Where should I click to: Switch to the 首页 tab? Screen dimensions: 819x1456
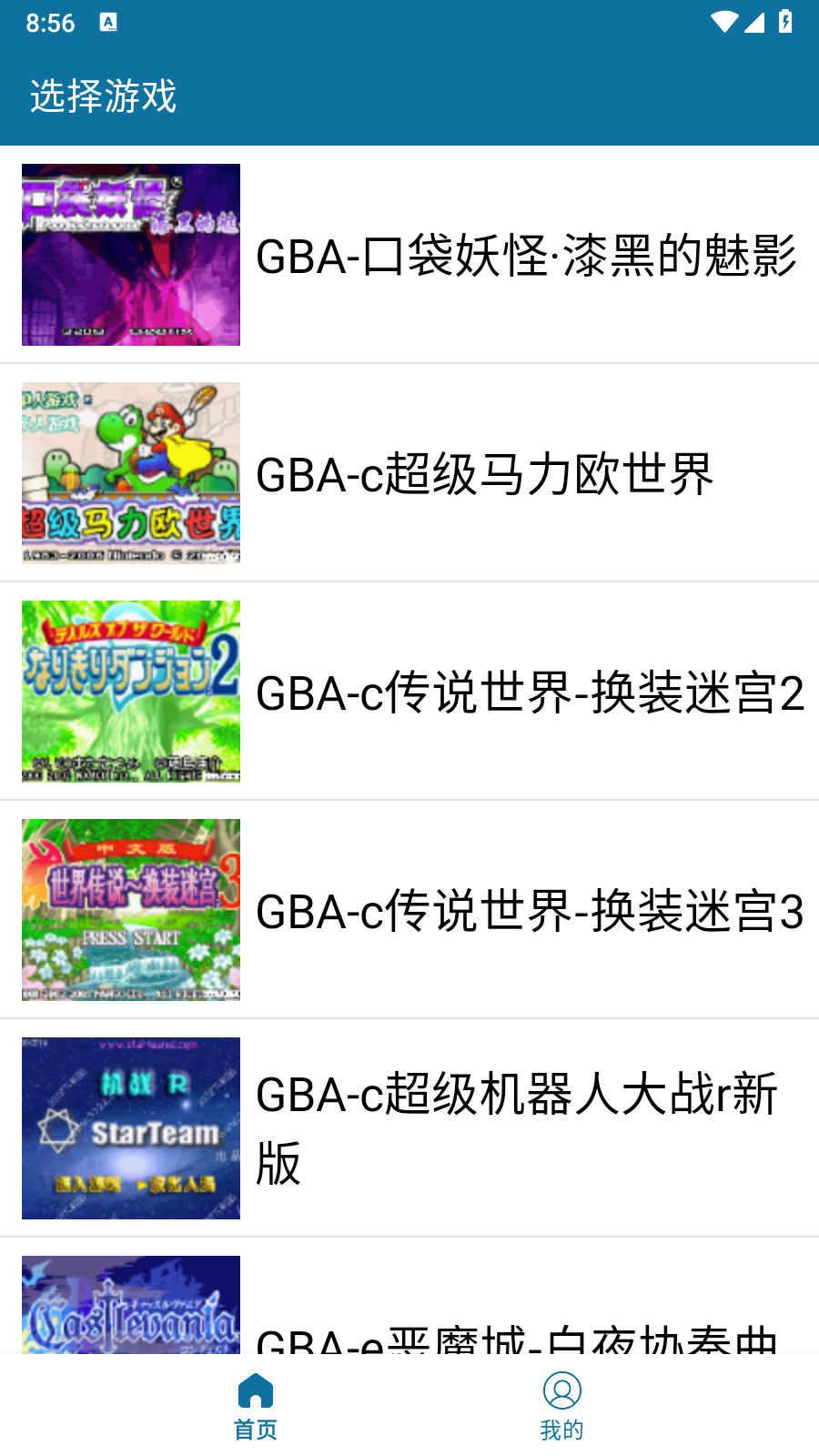click(256, 1406)
